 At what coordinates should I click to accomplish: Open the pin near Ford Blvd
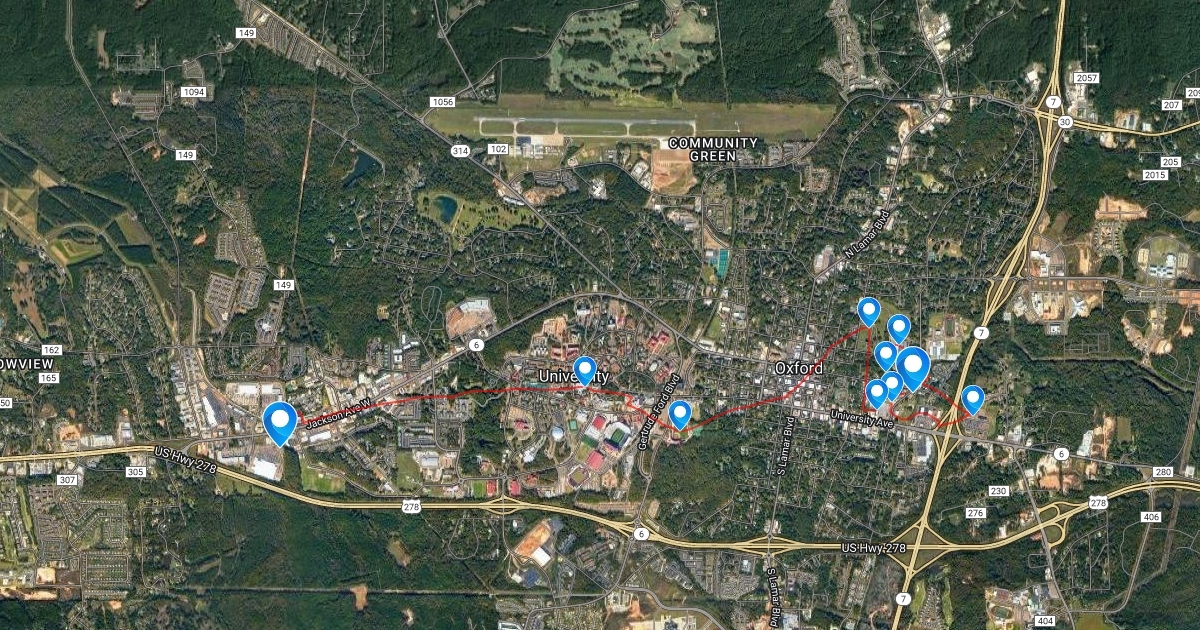[680, 413]
